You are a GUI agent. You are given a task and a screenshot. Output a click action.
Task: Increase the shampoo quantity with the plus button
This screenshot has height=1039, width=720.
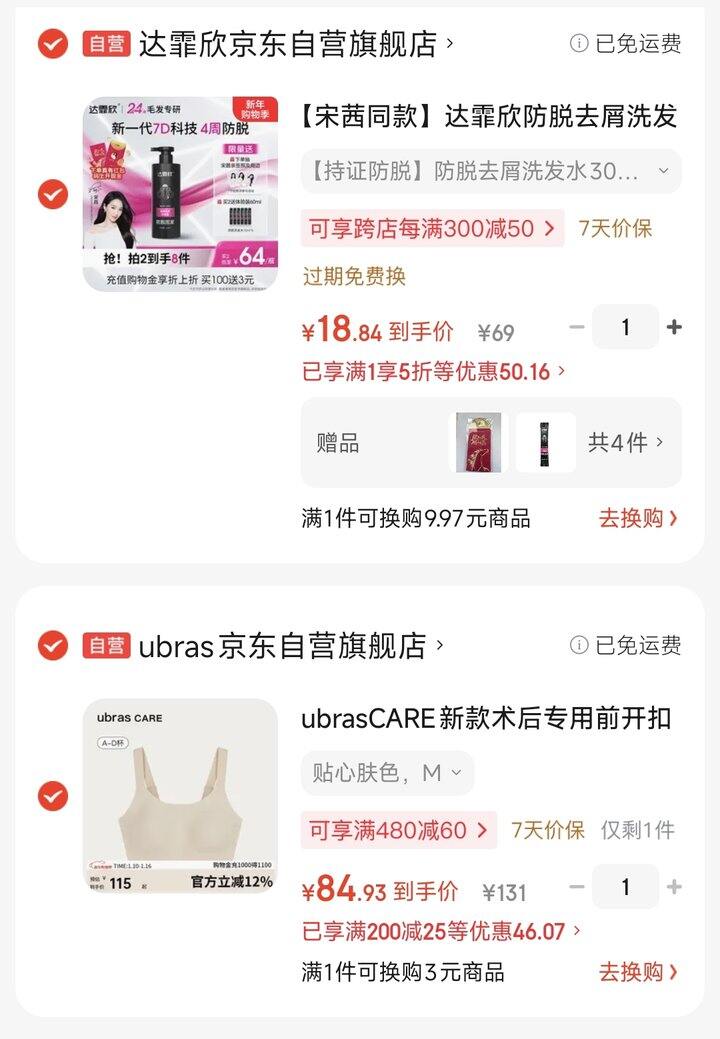pos(674,327)
